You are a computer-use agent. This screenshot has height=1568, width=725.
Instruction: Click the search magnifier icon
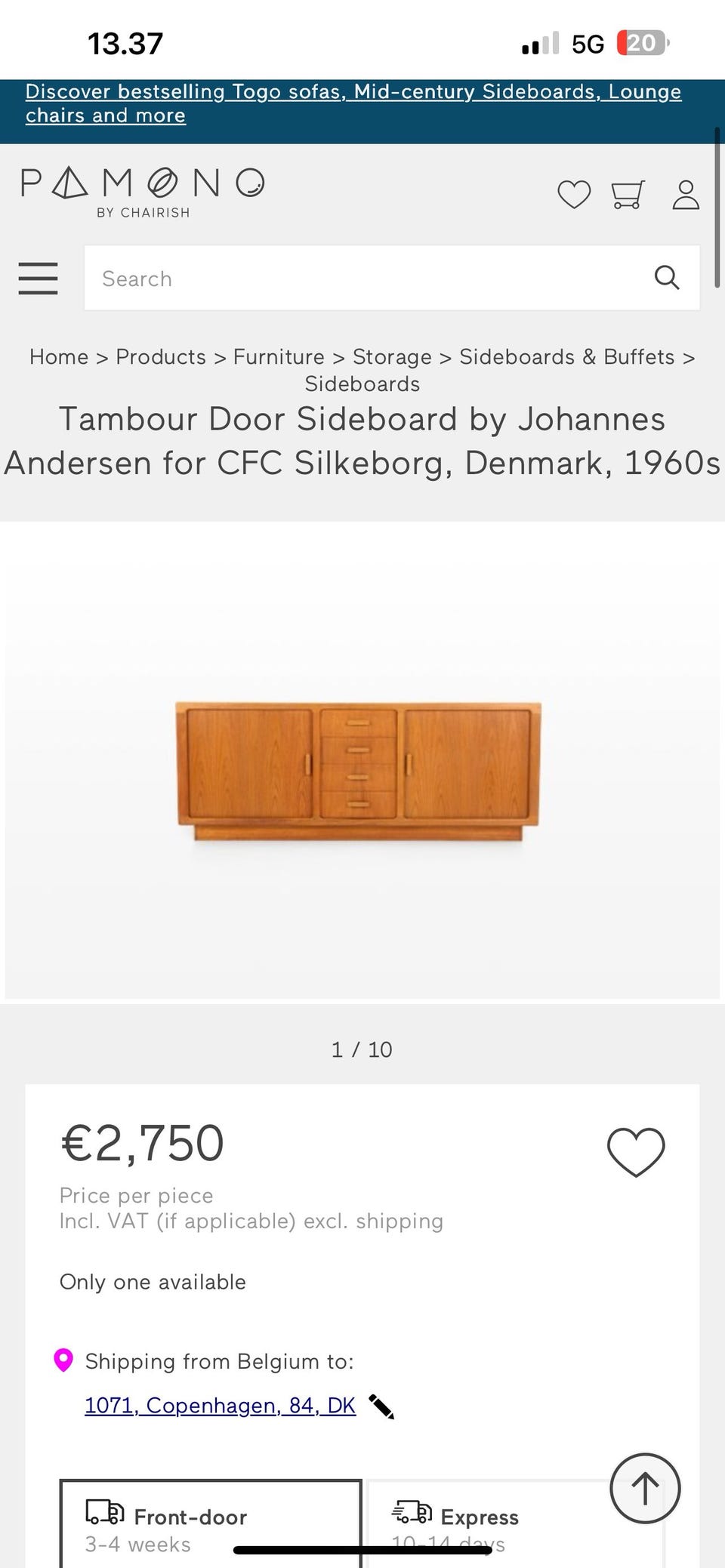(x=668, y=278)
